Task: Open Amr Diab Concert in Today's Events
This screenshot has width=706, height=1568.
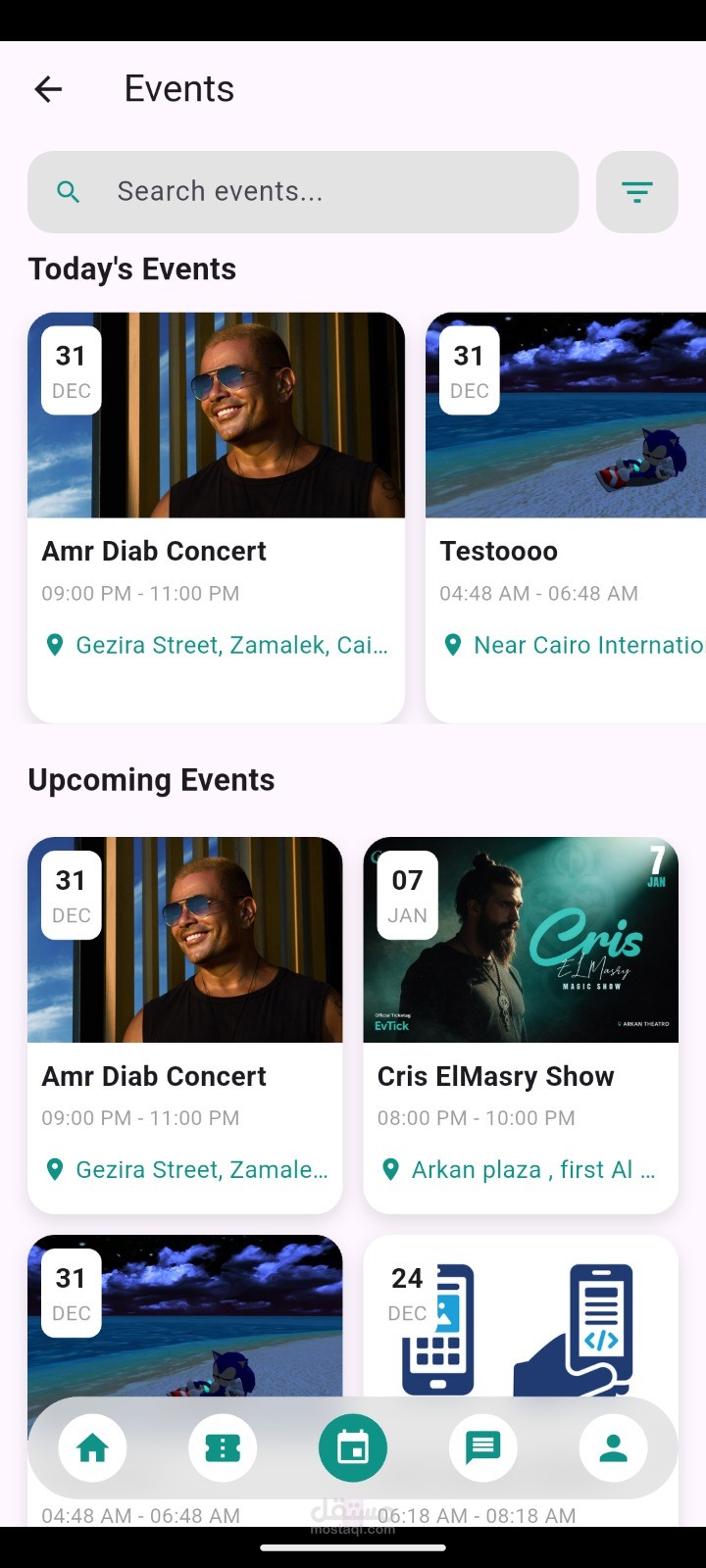Action: tap(216, 516)
